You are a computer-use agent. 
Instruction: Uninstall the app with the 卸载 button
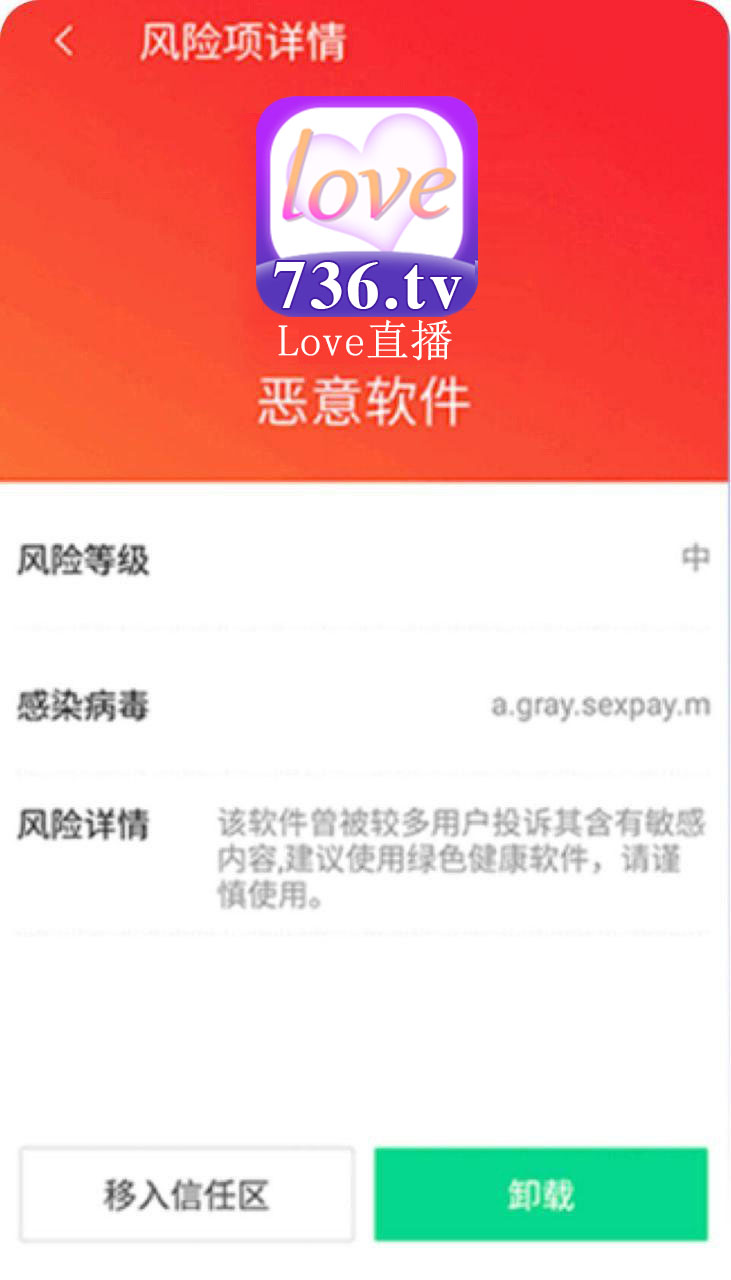[541, 1194]
